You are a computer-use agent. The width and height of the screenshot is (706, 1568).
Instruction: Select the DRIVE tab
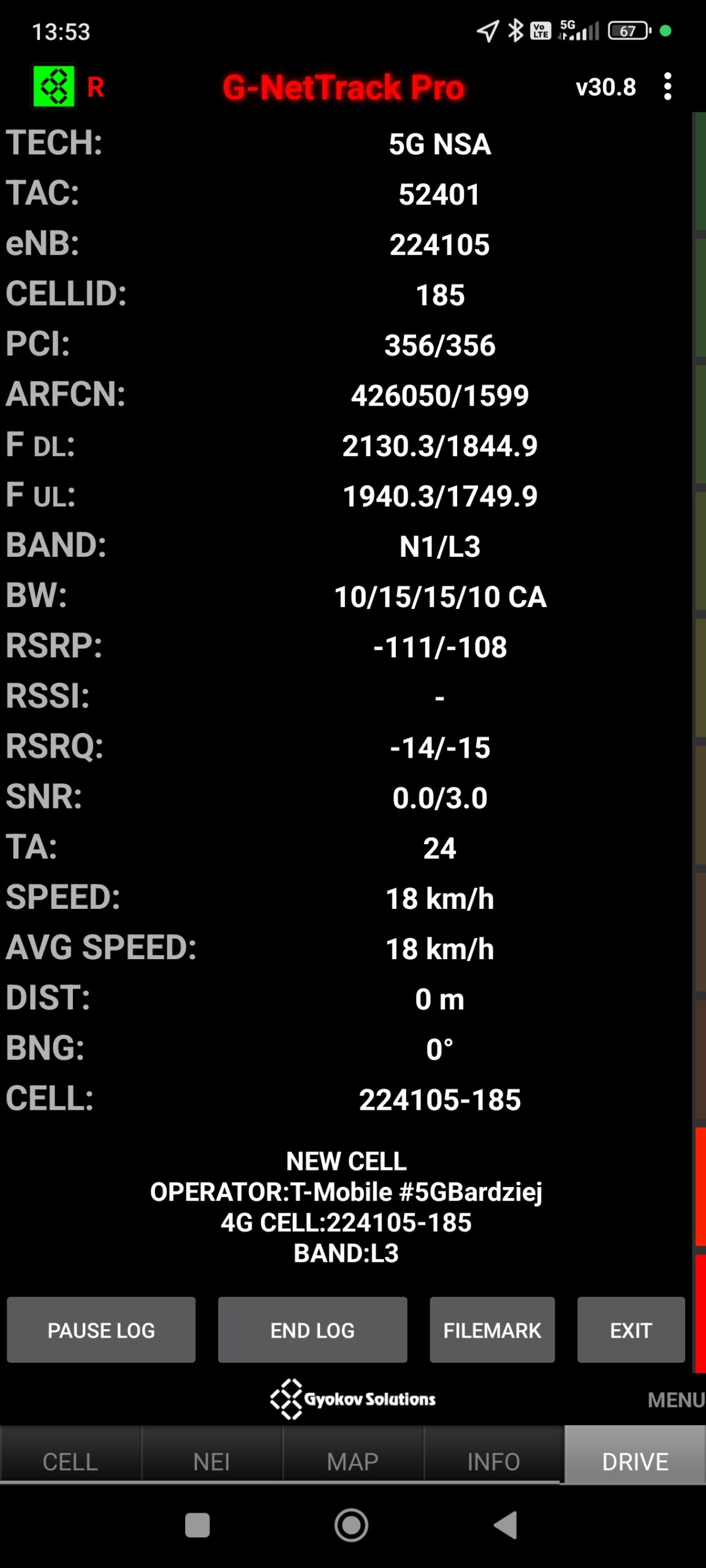click(x=635, y=1461)
